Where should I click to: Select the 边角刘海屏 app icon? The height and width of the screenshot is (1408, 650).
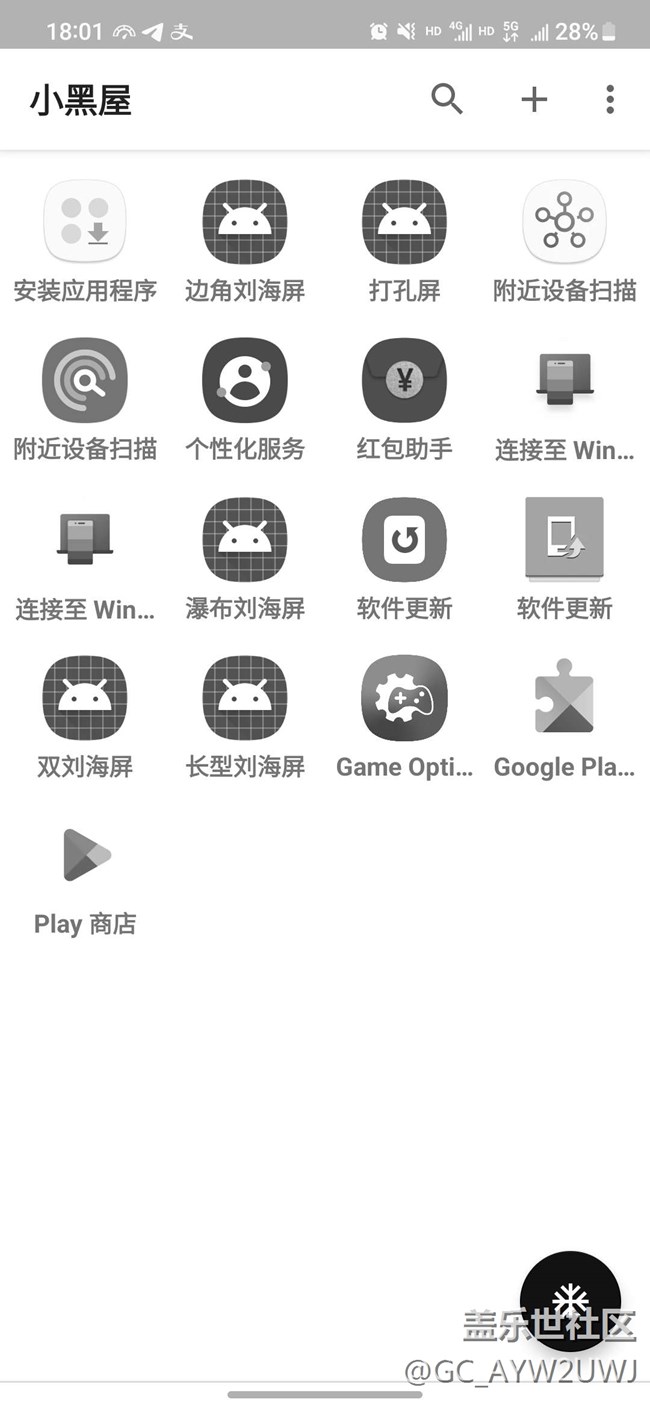coord(245,222)
